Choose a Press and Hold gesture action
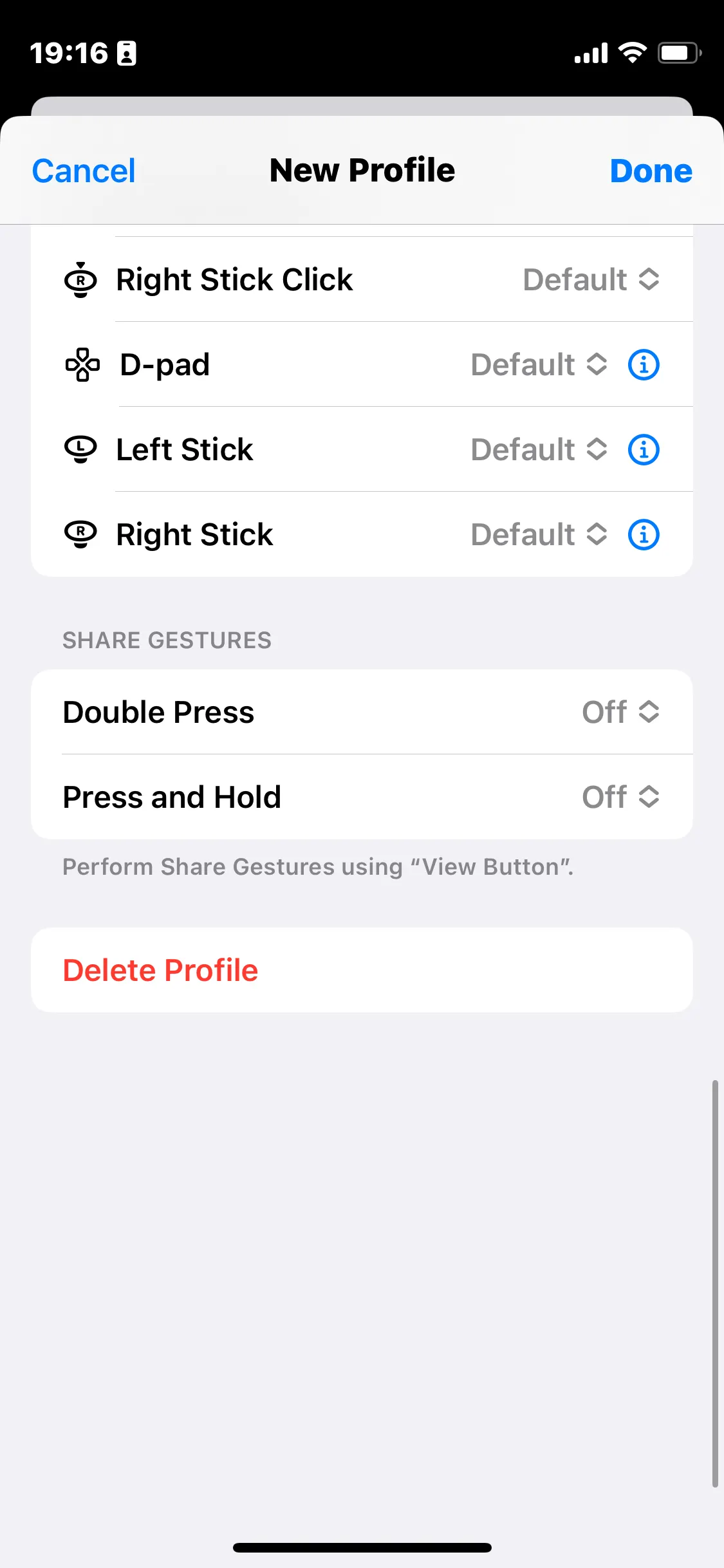Screen dimensions: 724x1568 [620, 797]
